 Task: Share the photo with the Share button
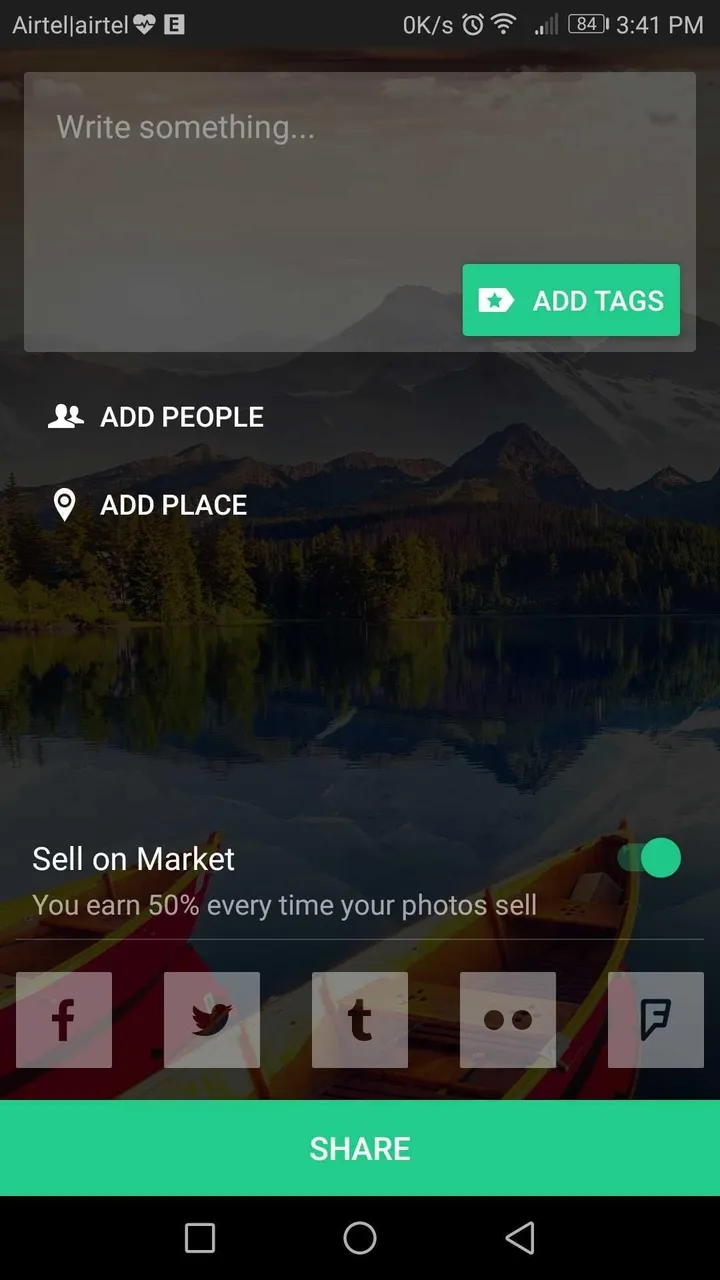[x=360, y=1148]
